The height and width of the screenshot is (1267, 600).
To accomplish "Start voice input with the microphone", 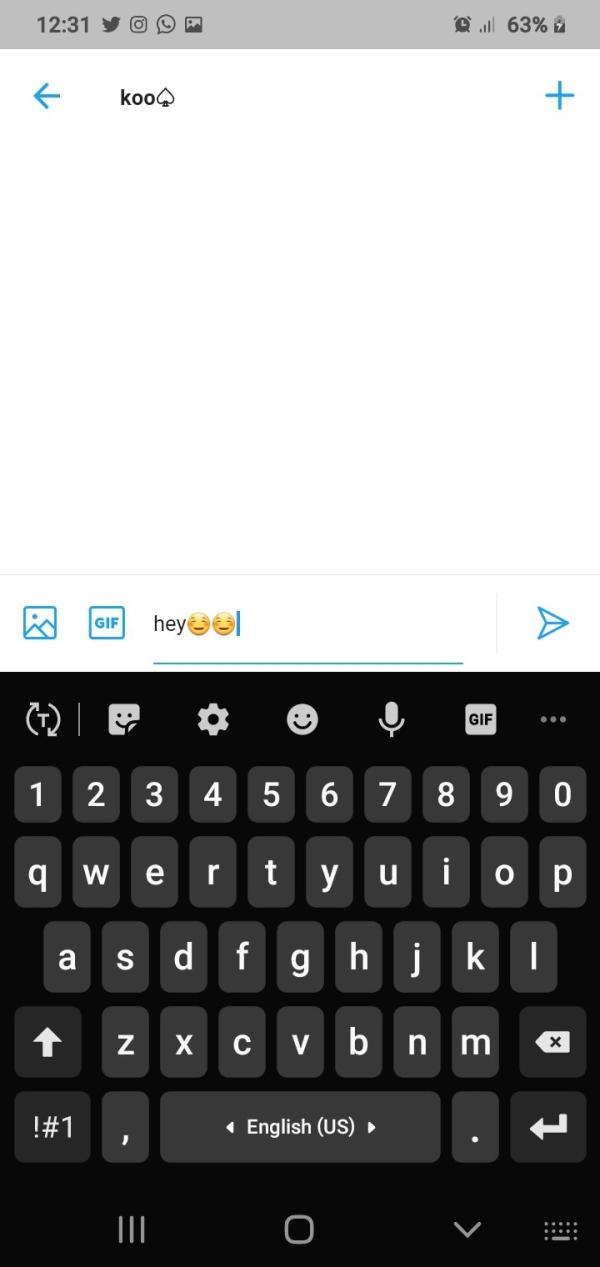I will pyautogui.click(x=391, y=719).
